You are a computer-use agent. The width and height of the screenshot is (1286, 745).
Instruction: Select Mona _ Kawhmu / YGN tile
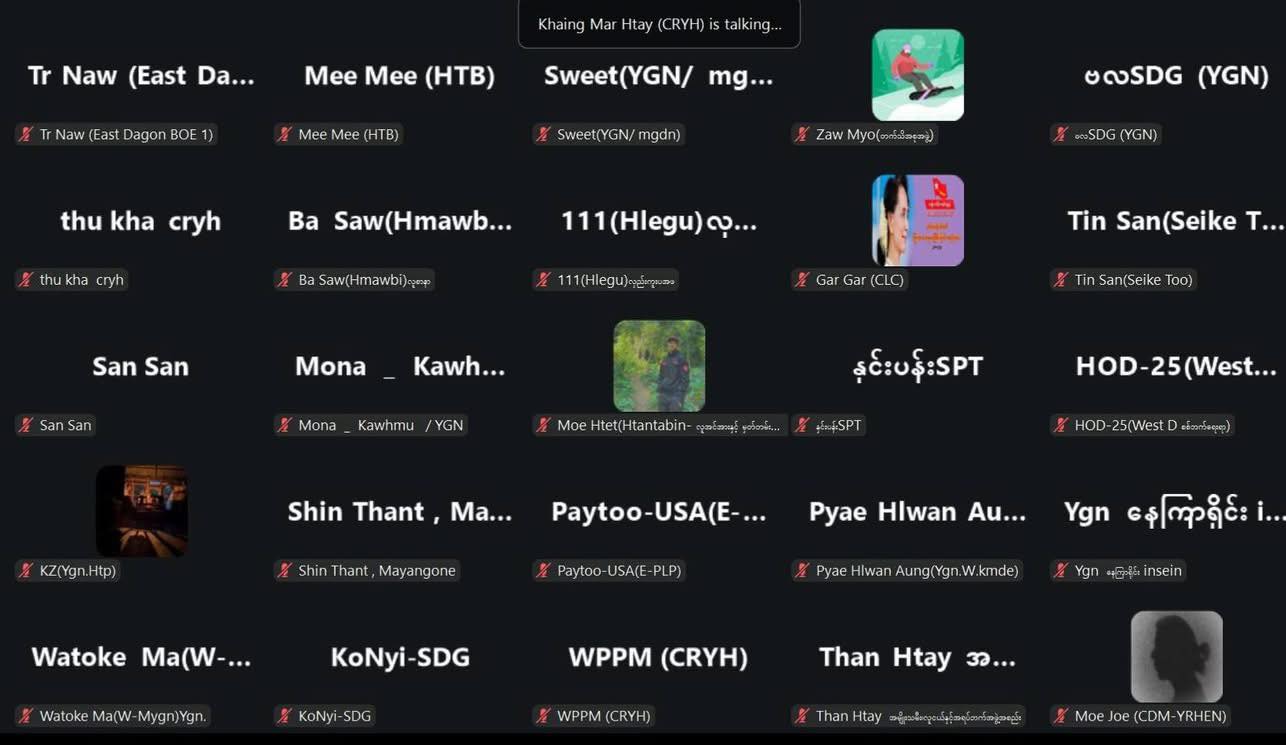coord(399,367)
